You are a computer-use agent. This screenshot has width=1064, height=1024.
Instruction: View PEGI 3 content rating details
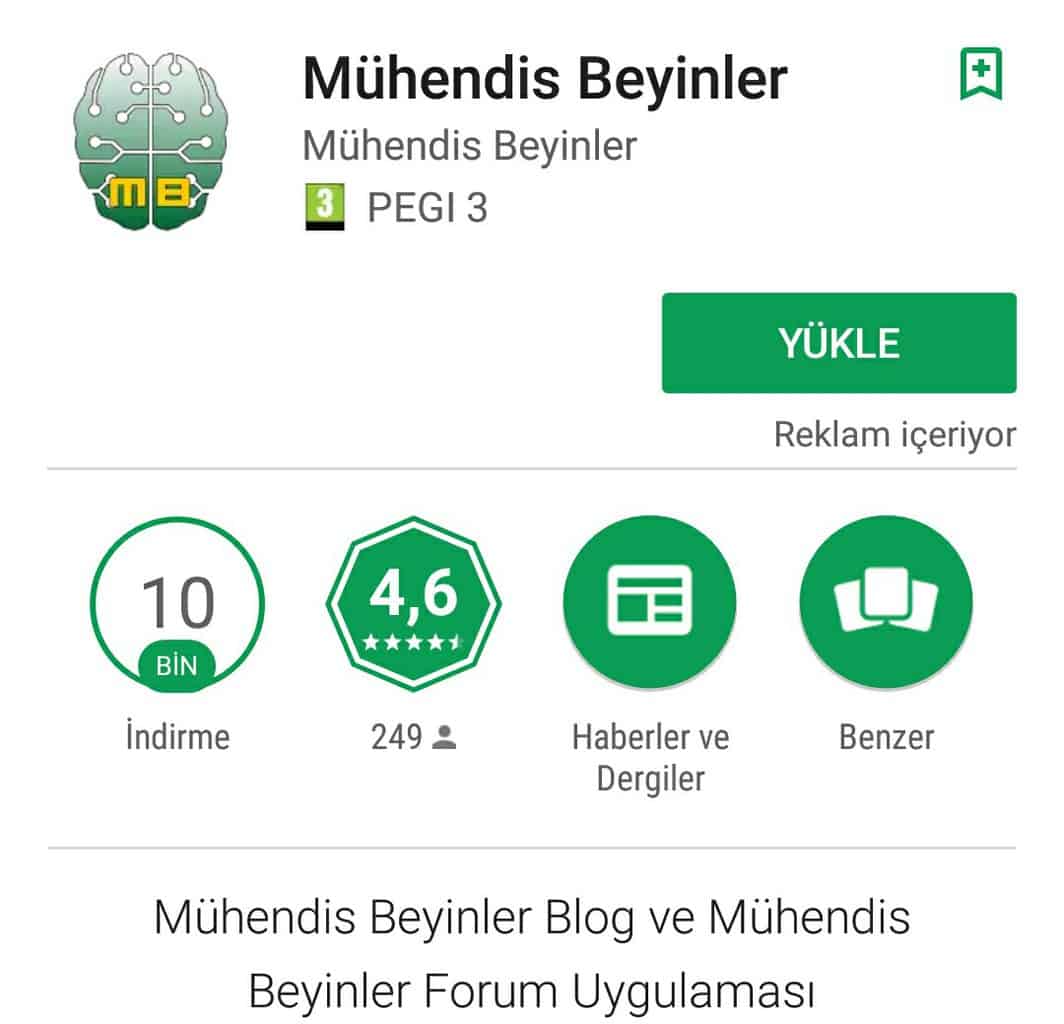pyautogui.click(x=396, y=207)
